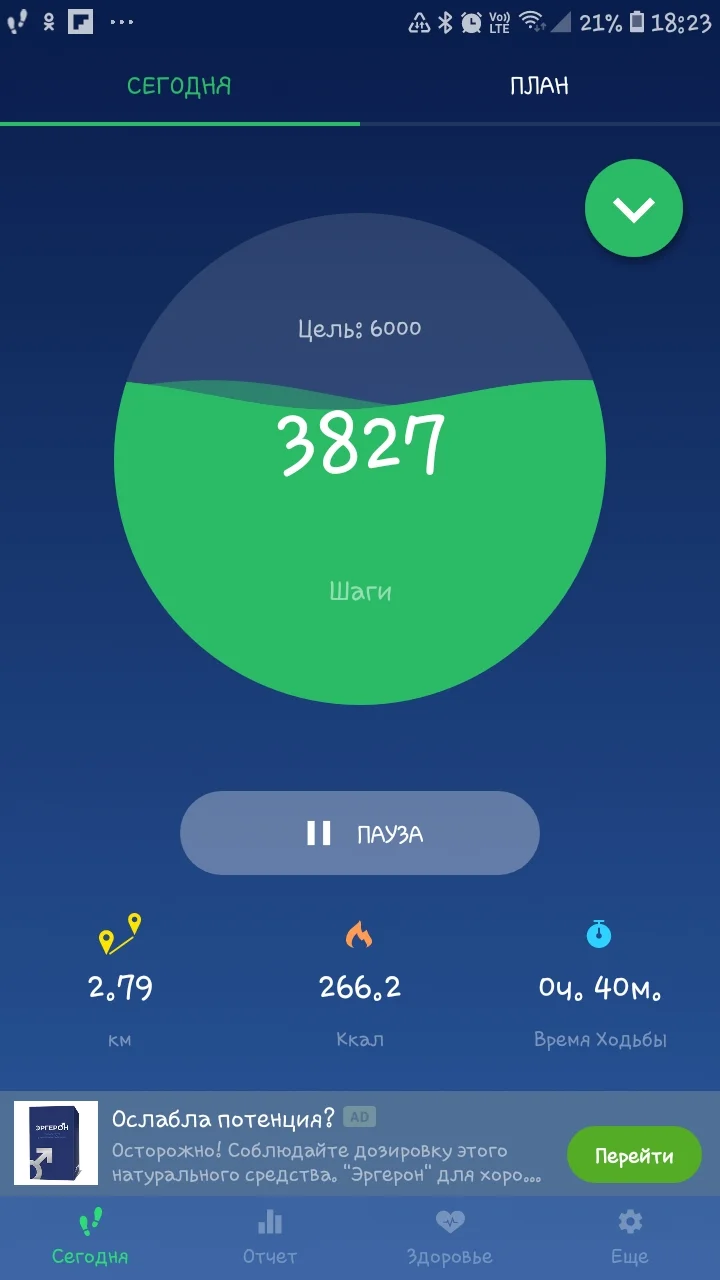
Task: Go to the Здоровье tab
Action: pos(450,1237)
